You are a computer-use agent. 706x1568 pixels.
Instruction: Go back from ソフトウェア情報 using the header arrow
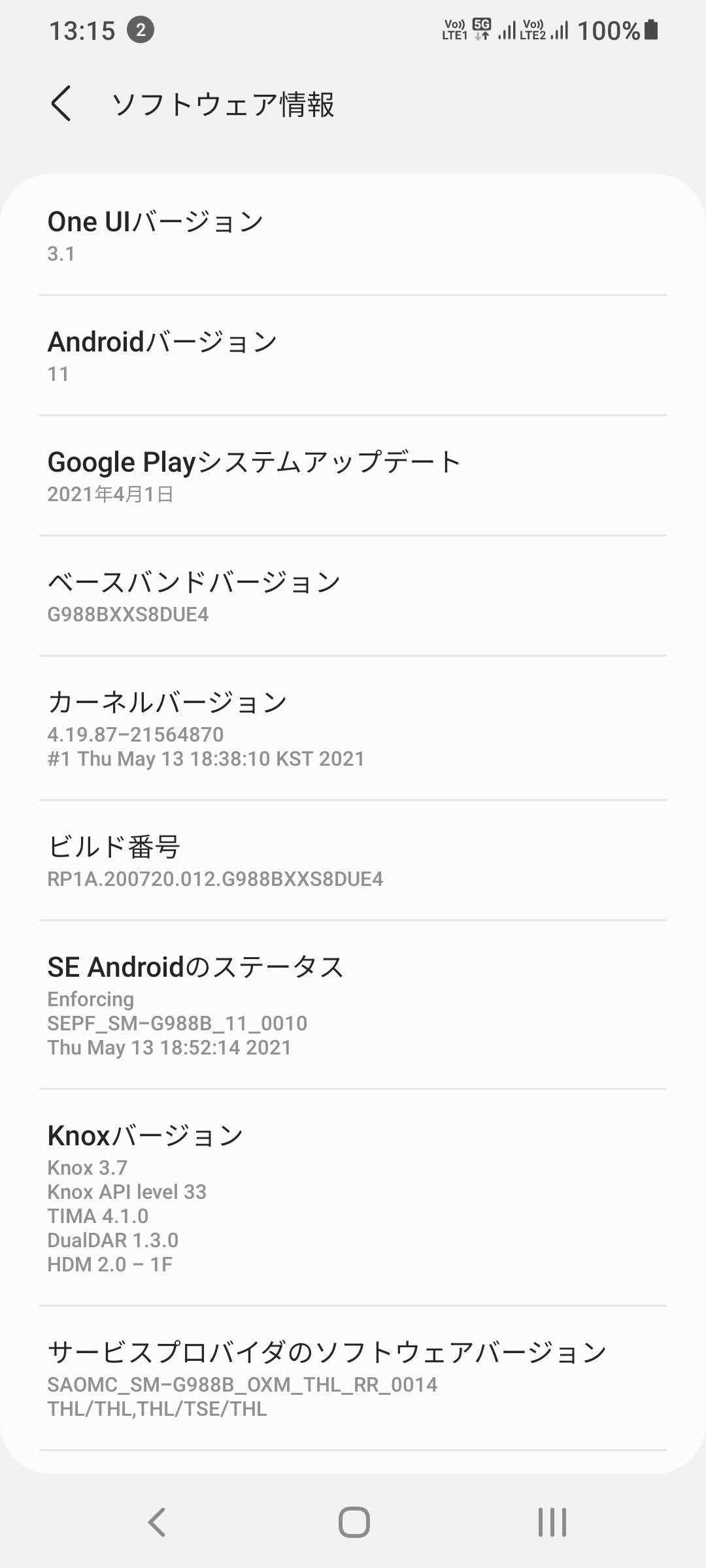point(61,104)
